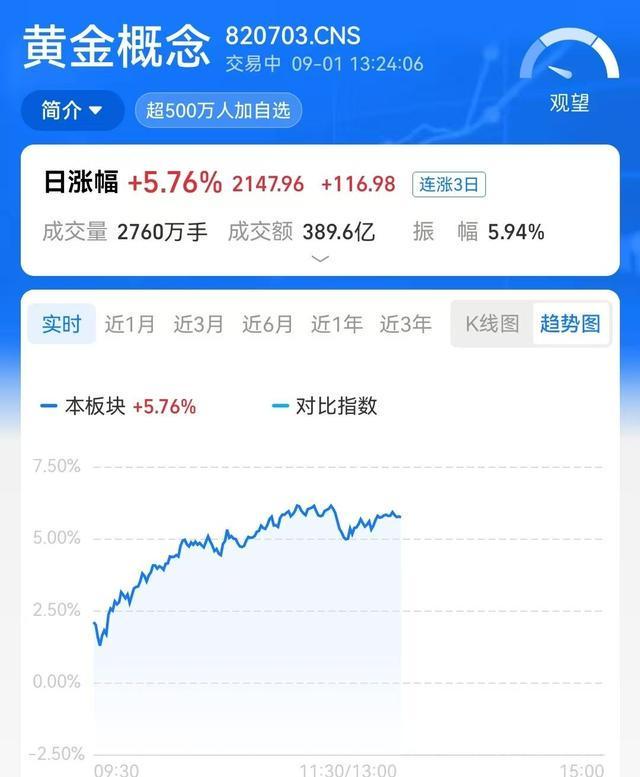Switch to 近3月 range
The width and height of the screenshot is (640, 777).
click(x=198, y=324)
